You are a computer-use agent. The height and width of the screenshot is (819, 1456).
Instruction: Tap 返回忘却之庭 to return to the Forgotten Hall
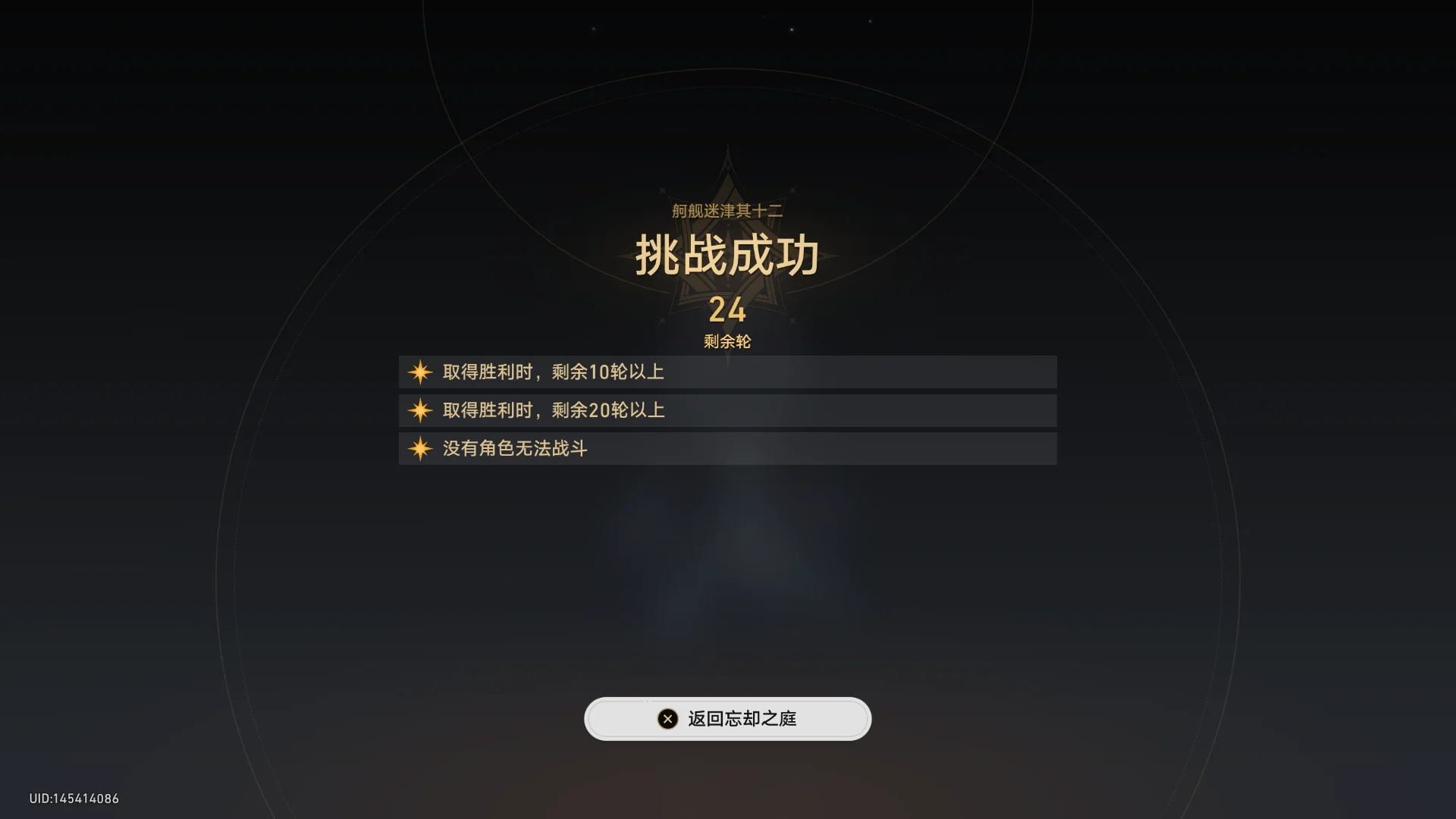point(727,718)
